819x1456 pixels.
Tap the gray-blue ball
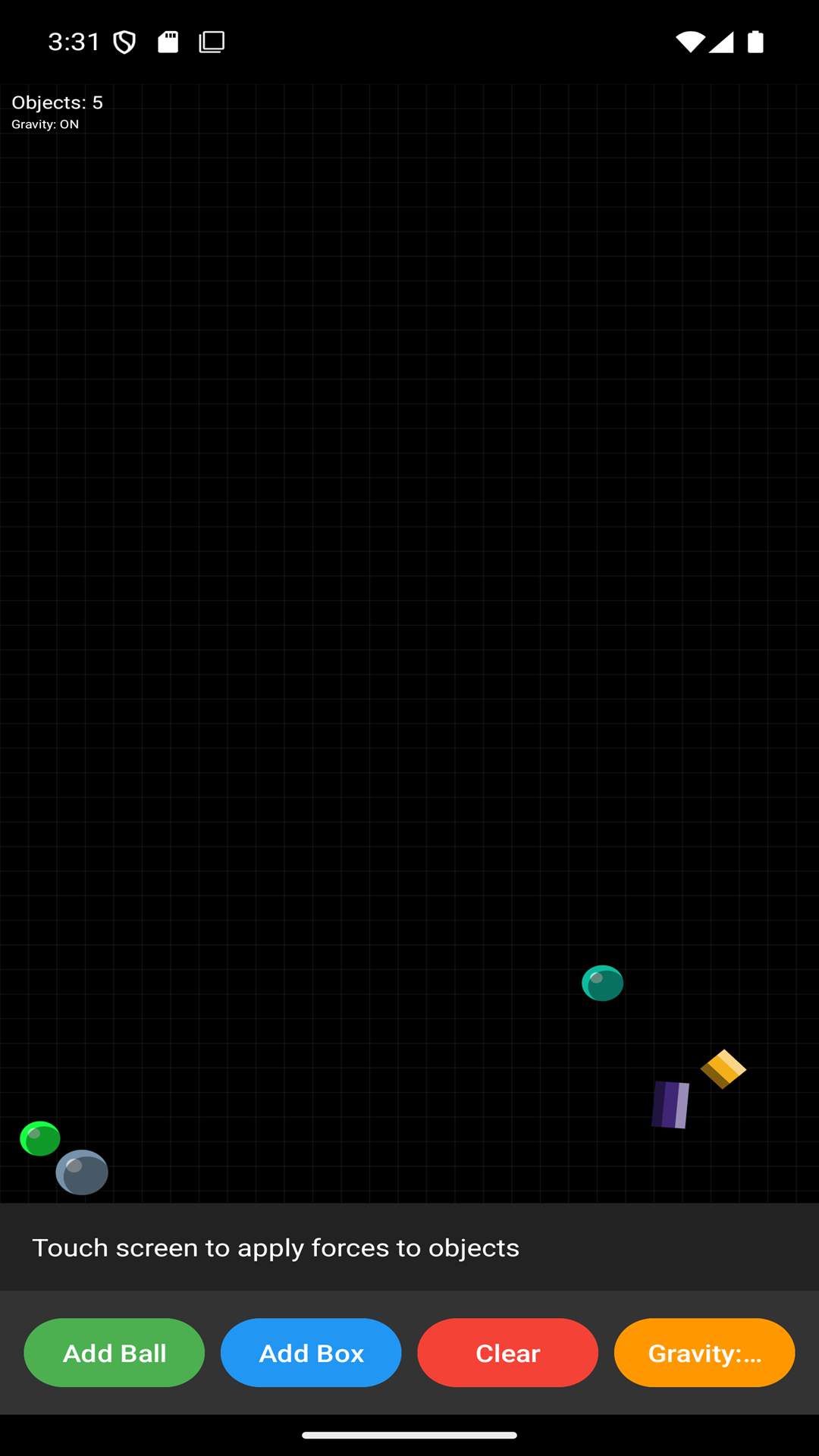click(82, 1172)
